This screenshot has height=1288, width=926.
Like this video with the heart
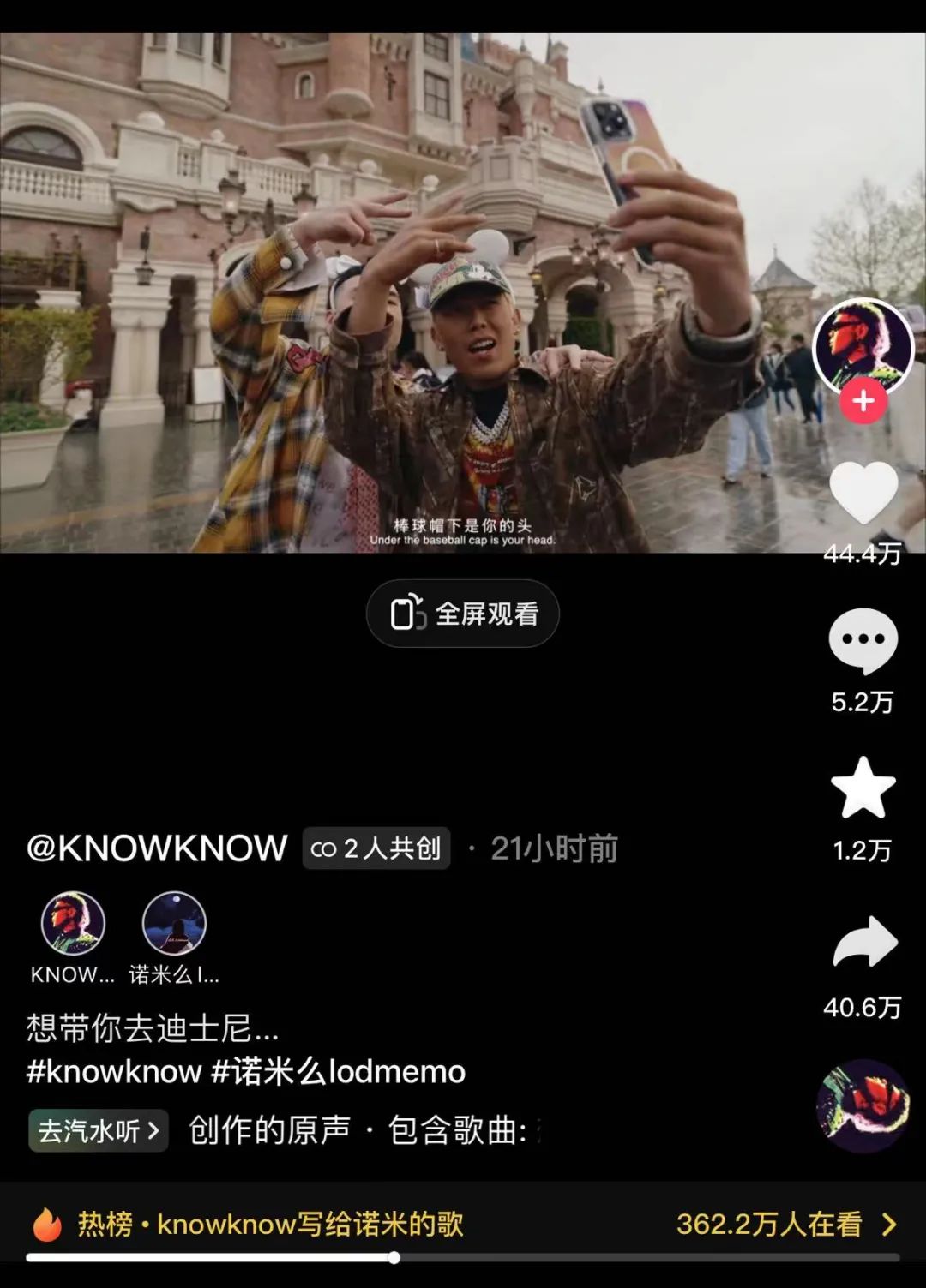click(863, 492)
